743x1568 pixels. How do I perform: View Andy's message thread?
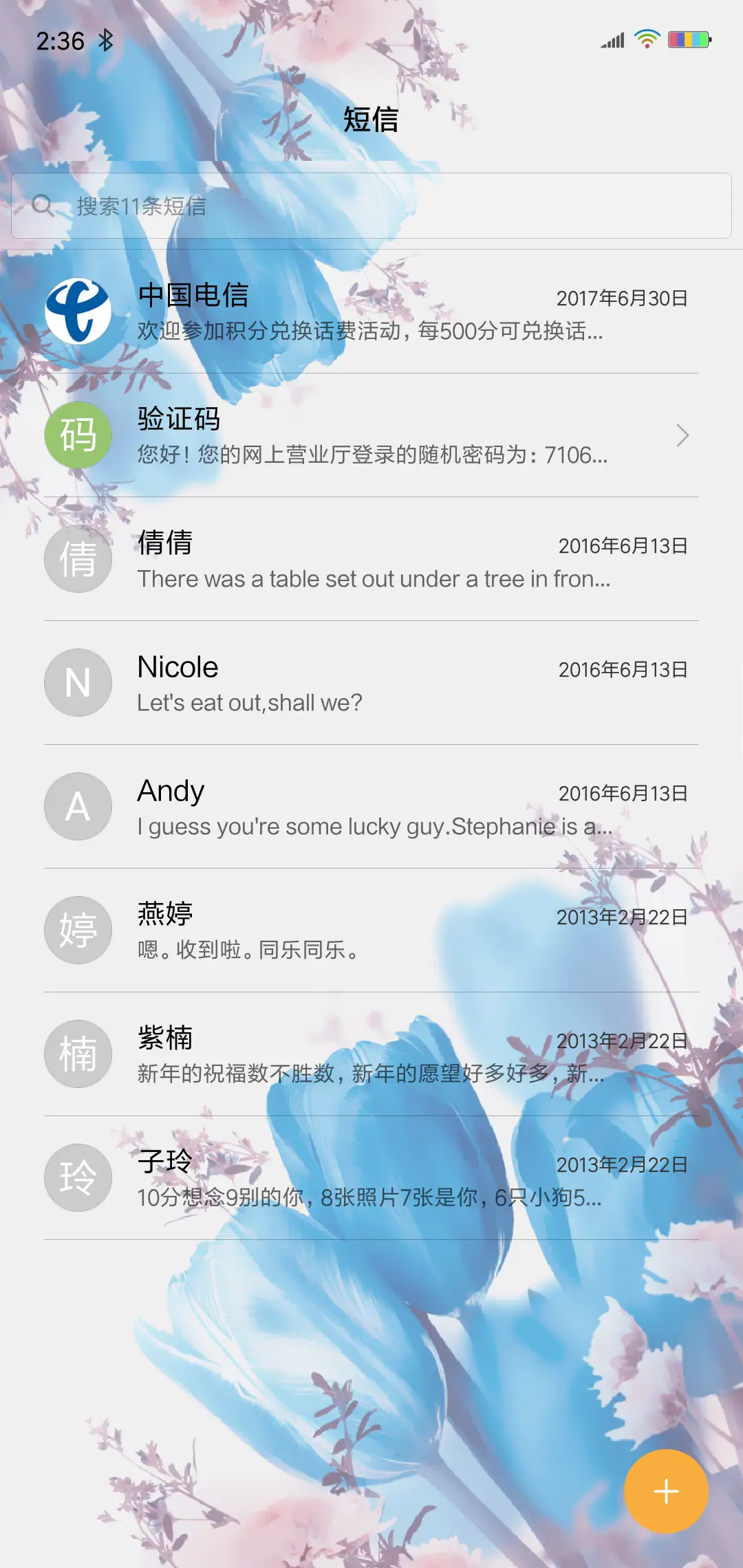pyautogui.click(x=371, y=807)
